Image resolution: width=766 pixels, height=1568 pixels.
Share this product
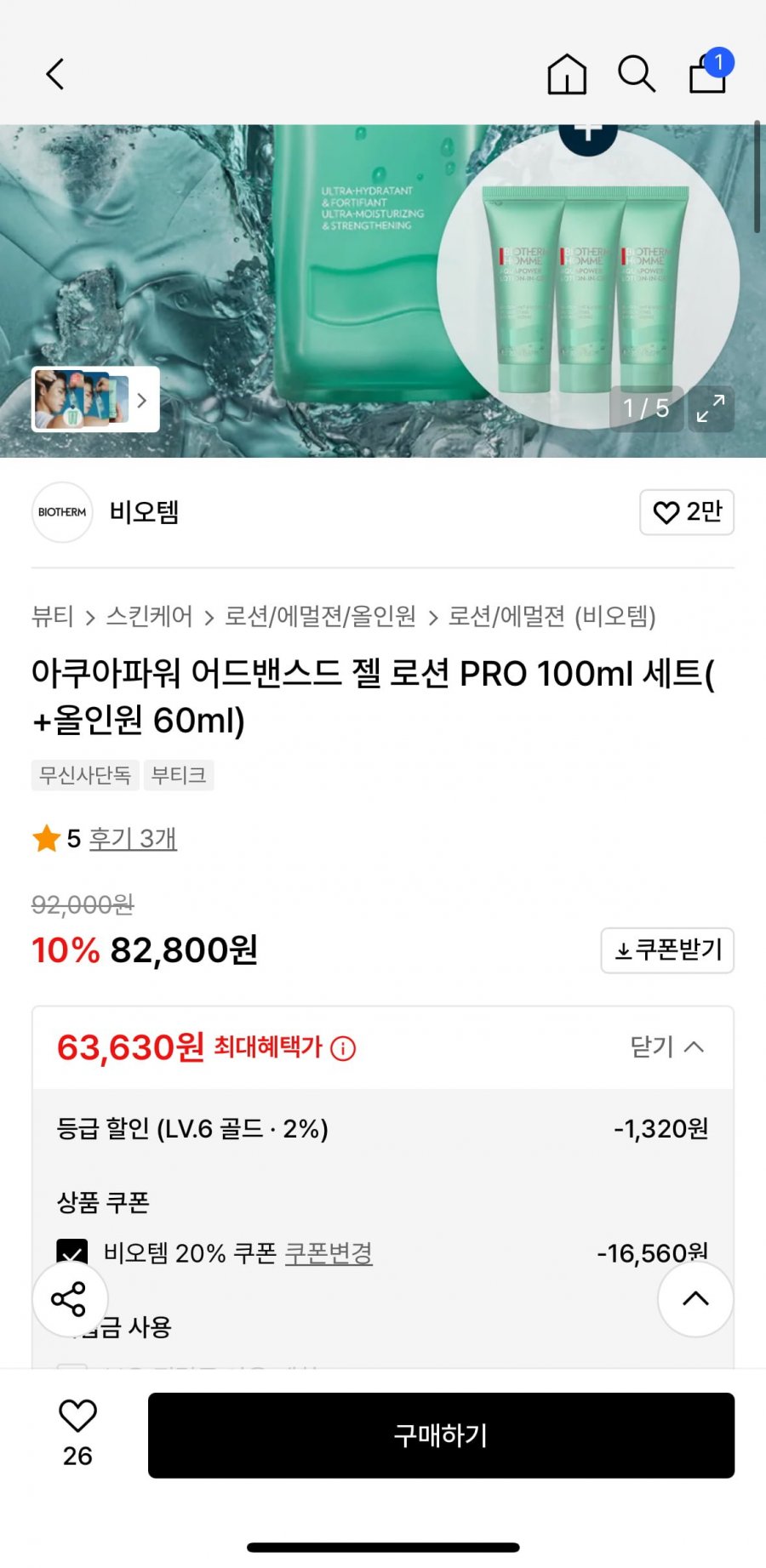coord(70,1299)
